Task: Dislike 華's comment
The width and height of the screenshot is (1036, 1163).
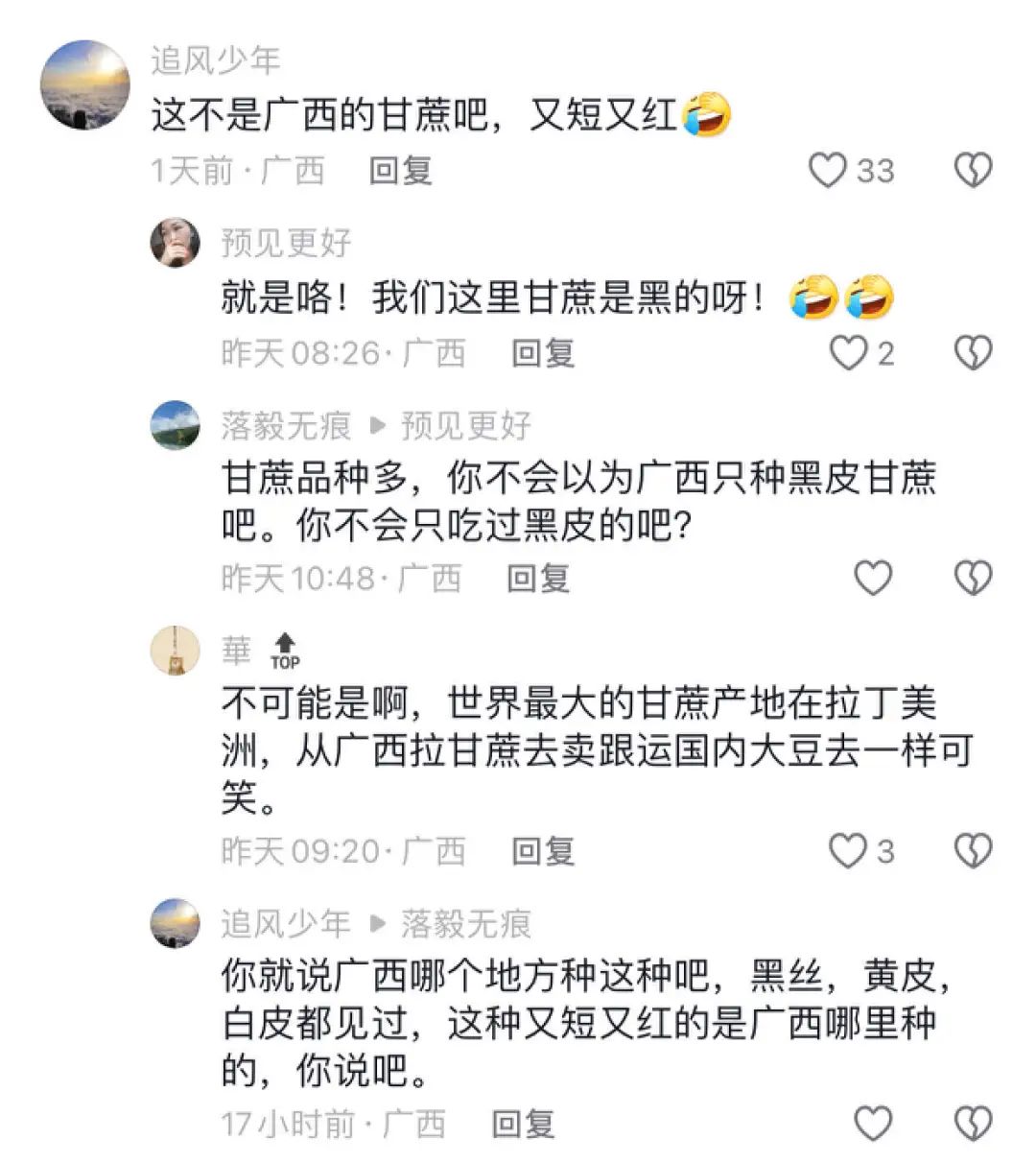Action: [973, 851]
